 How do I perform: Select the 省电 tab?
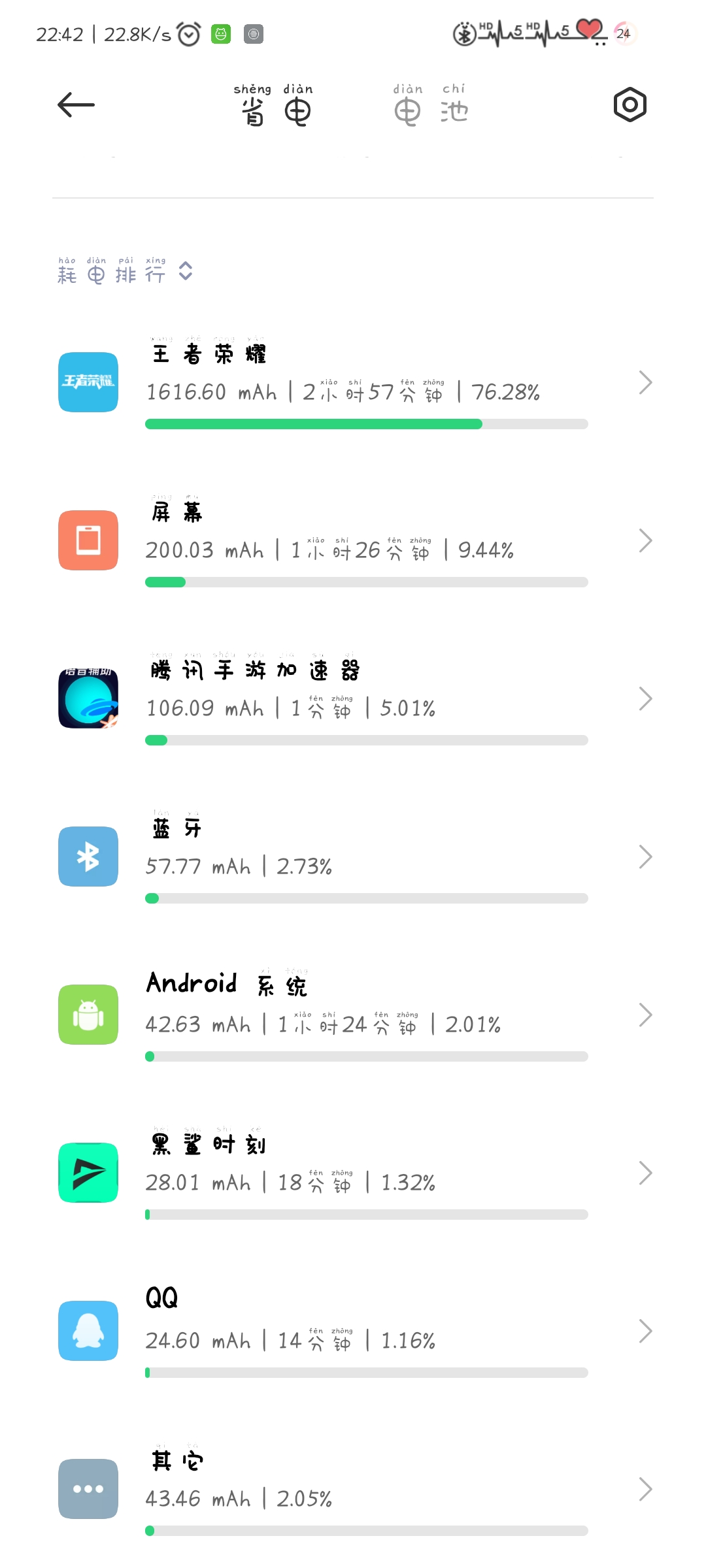click(274, 105)
